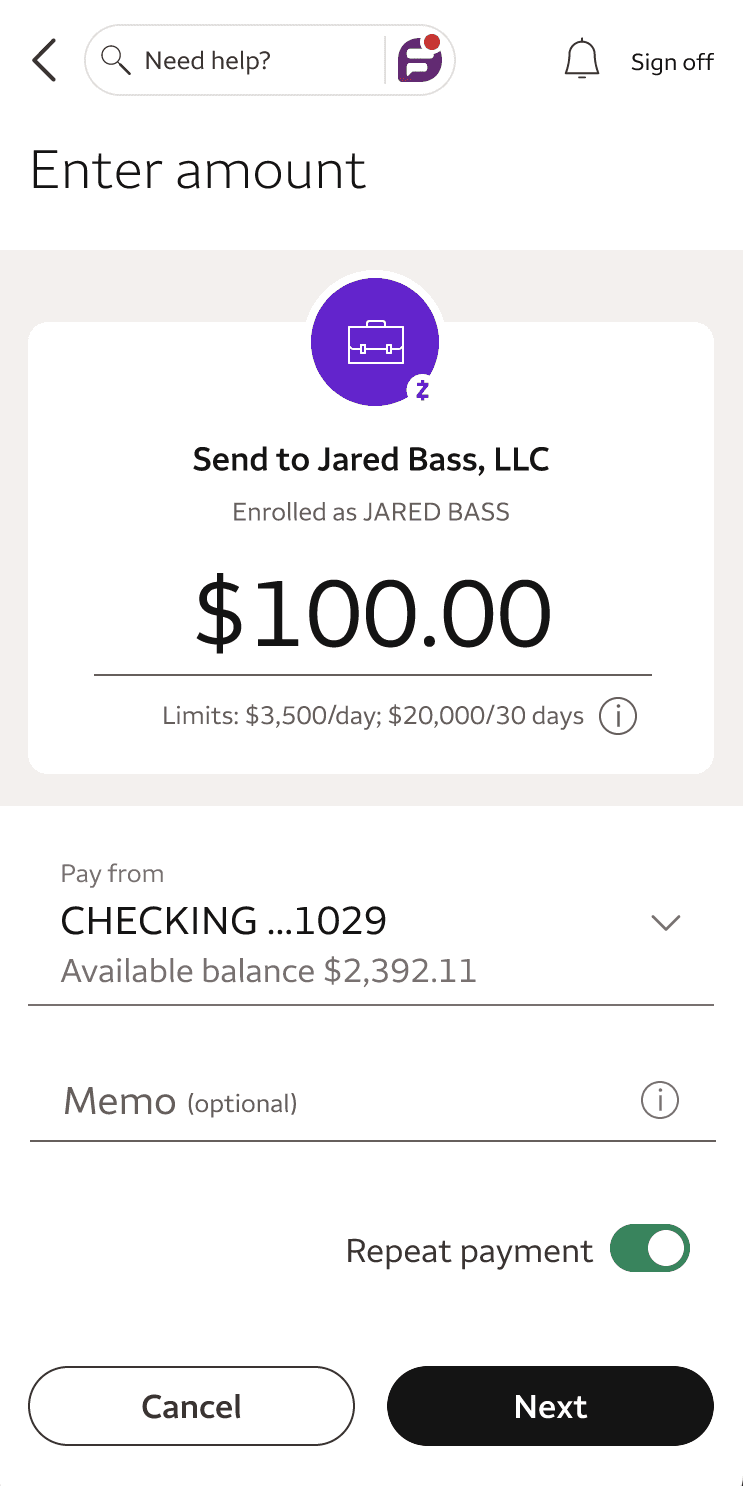The width and height of the screenshot is (743, 1486).
Task: Open notifications via the bell icon
Action: tap(582, 60)
